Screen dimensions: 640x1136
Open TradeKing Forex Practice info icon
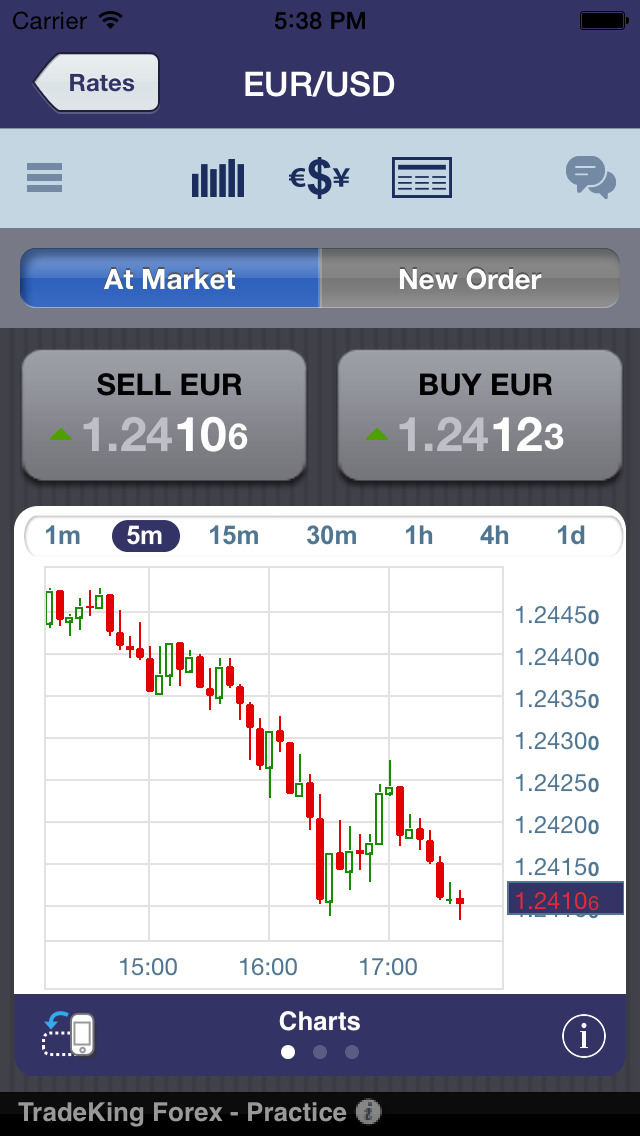(x=370, y=1111)
